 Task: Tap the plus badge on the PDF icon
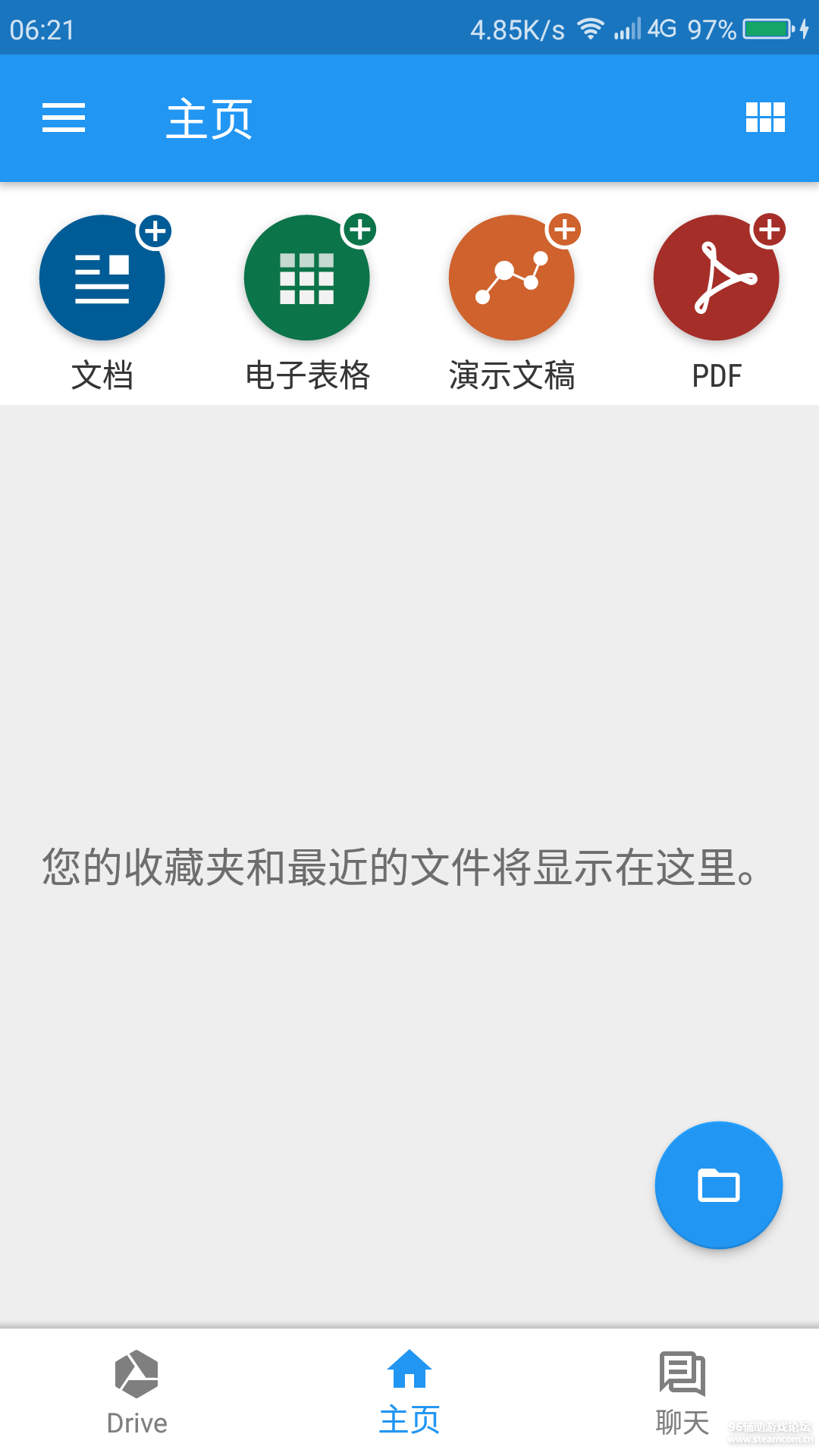coord(768,230)
